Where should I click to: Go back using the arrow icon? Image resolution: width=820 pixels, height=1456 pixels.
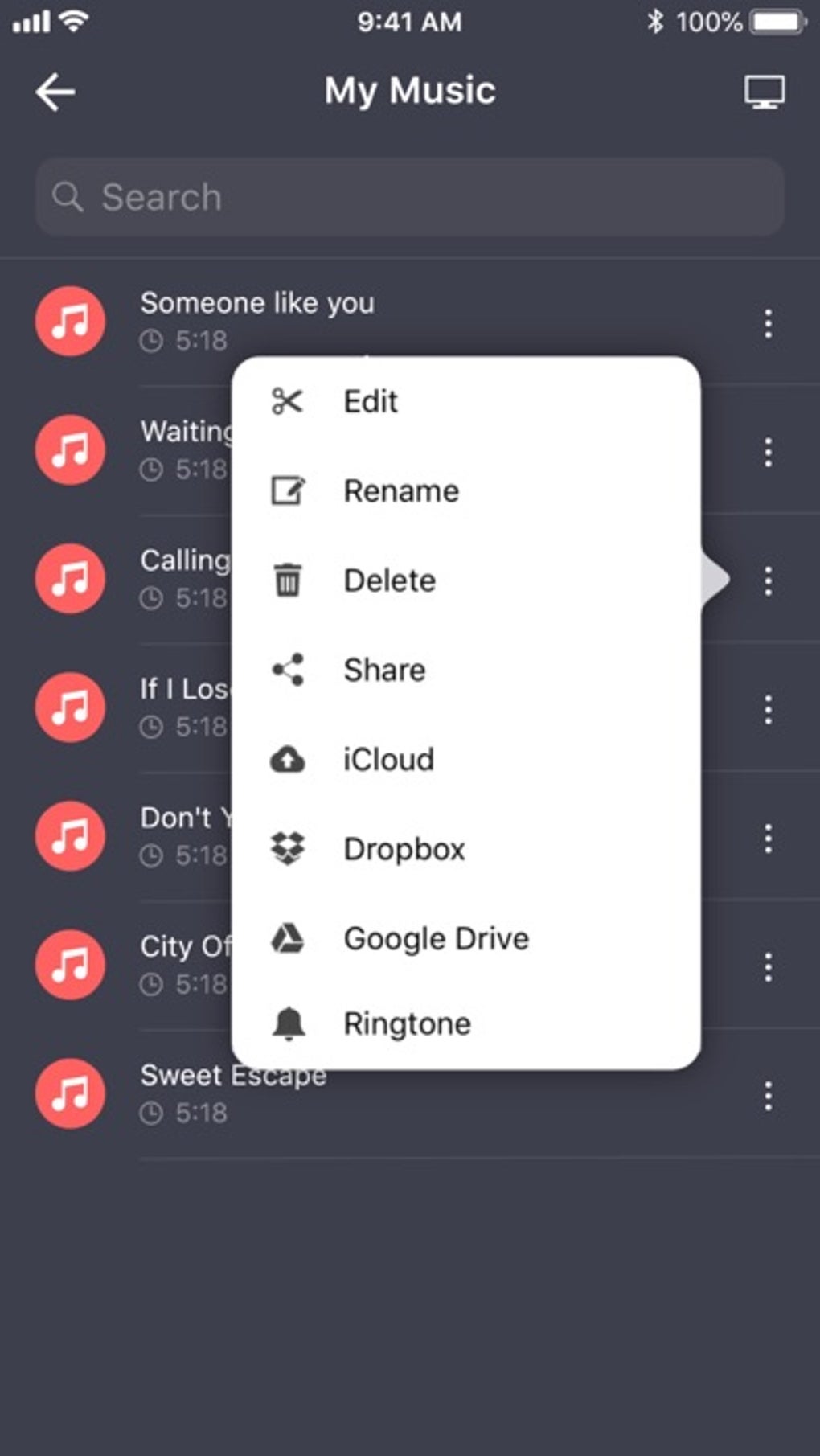click(55, 92)
